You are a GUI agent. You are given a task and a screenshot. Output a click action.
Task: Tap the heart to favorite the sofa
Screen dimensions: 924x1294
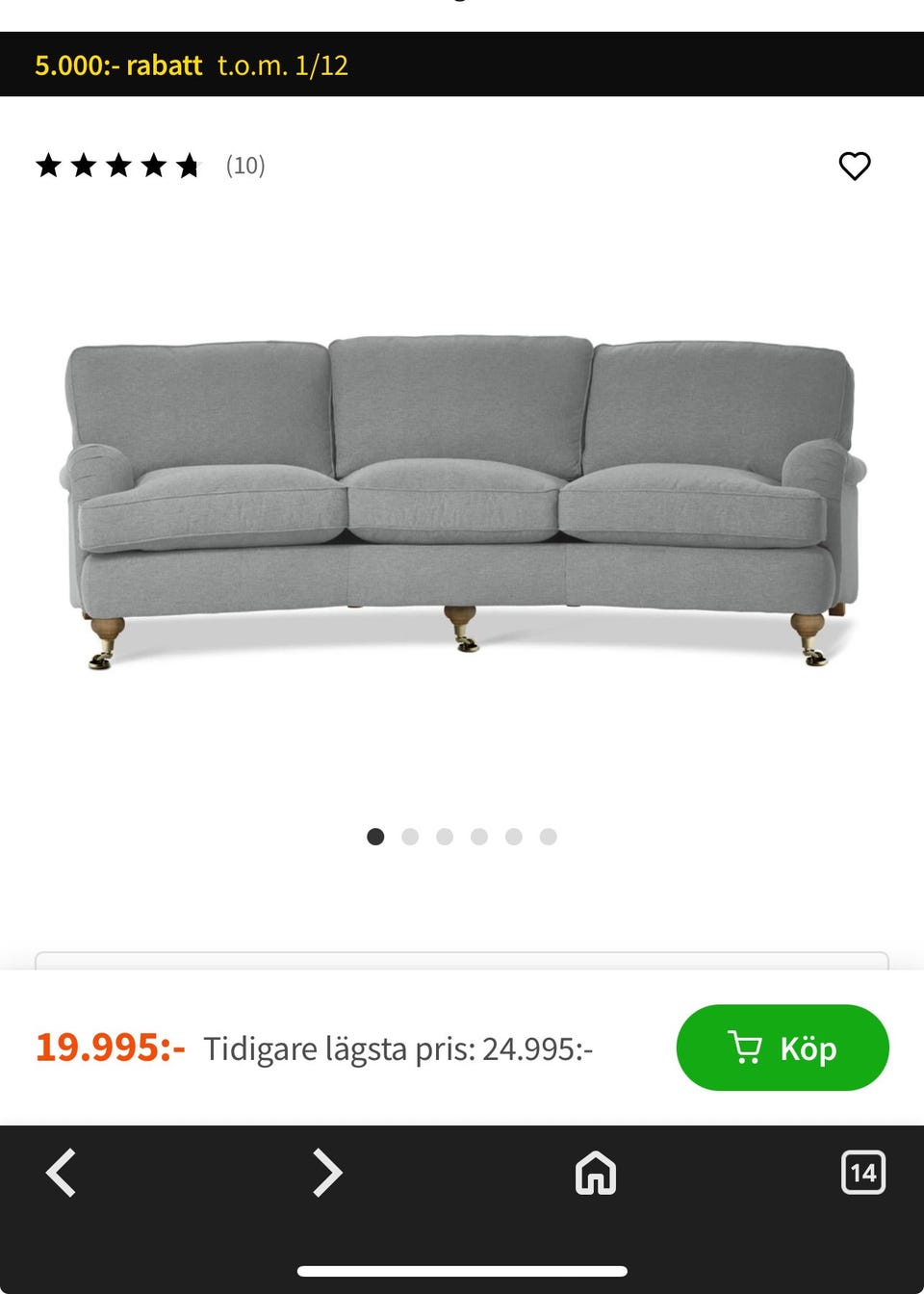[855, 168]
